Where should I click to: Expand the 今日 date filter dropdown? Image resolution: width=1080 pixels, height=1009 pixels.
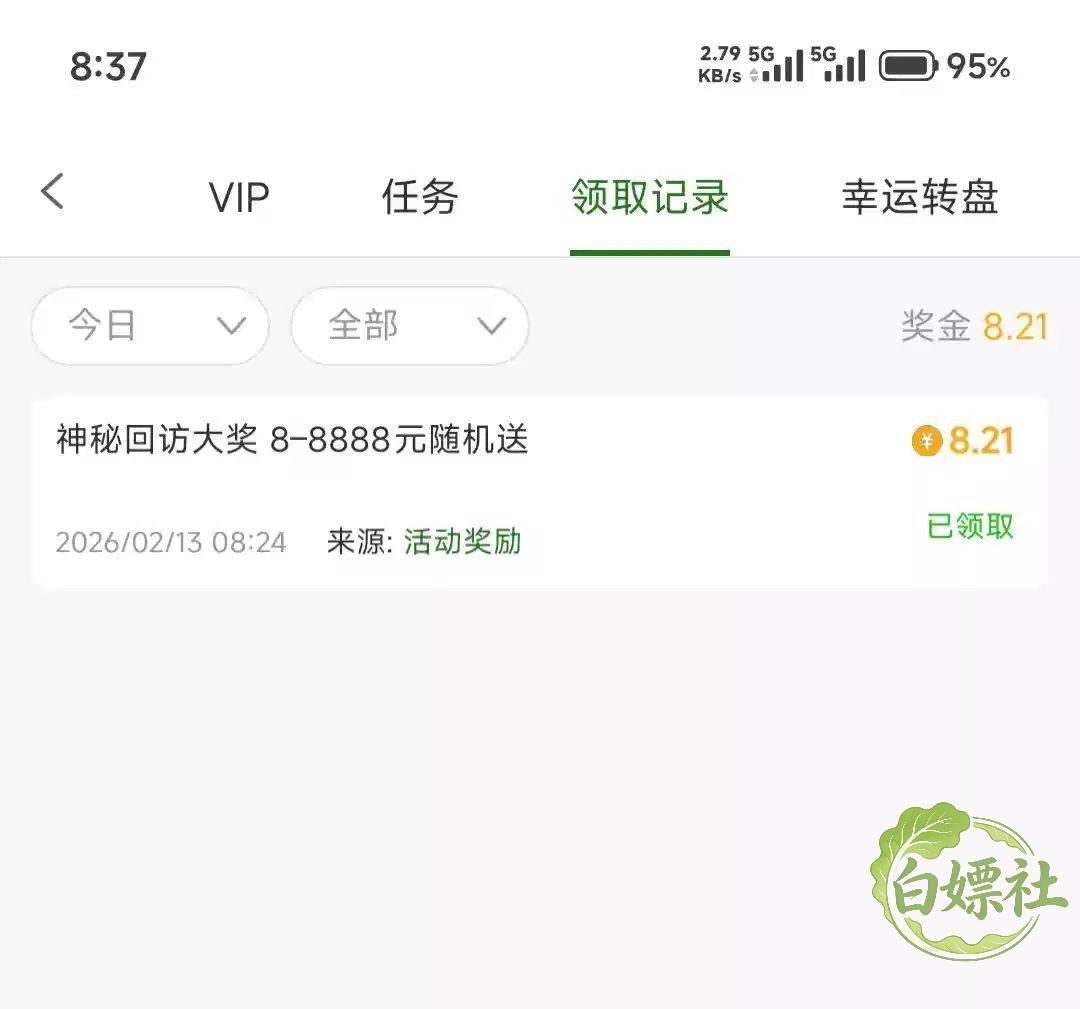pyautogui.click(x=150, y=326)
